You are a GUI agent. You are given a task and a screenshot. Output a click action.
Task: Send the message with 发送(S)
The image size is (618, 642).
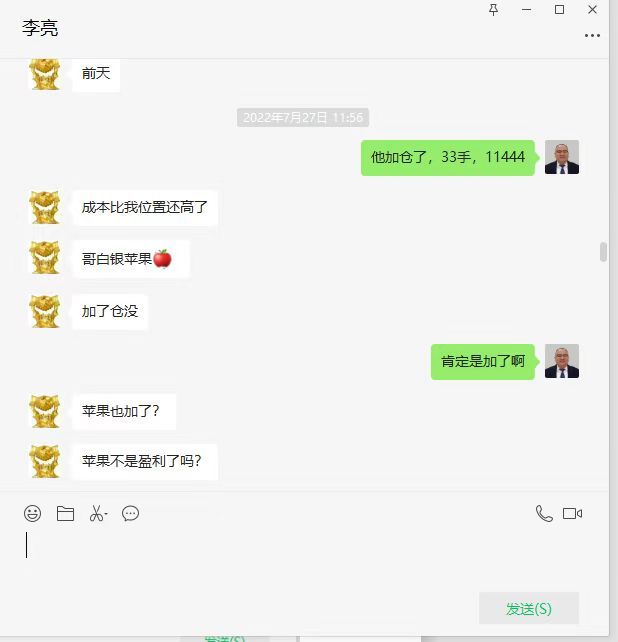[528, 608]
